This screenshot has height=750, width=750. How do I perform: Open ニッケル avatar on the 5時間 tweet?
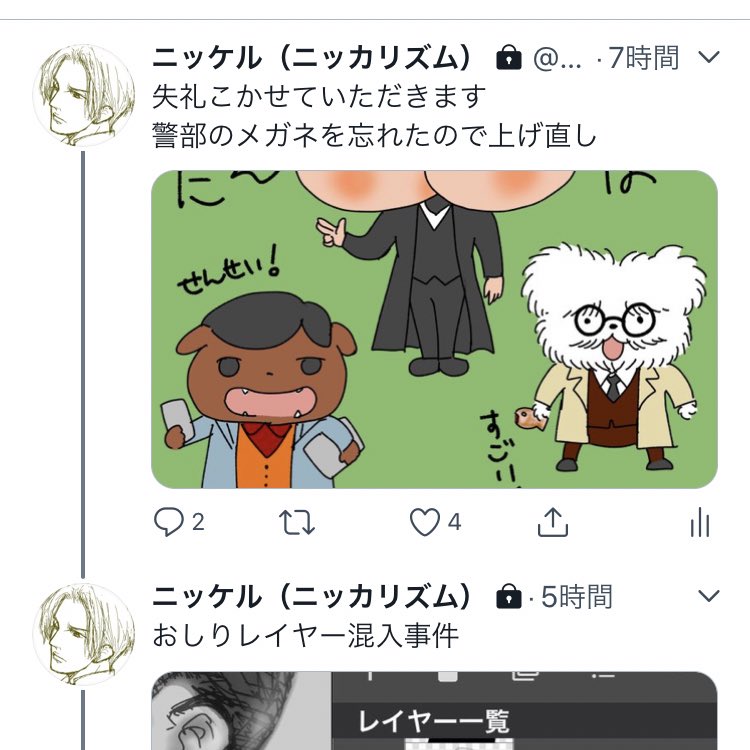click(x=83, y=635)
